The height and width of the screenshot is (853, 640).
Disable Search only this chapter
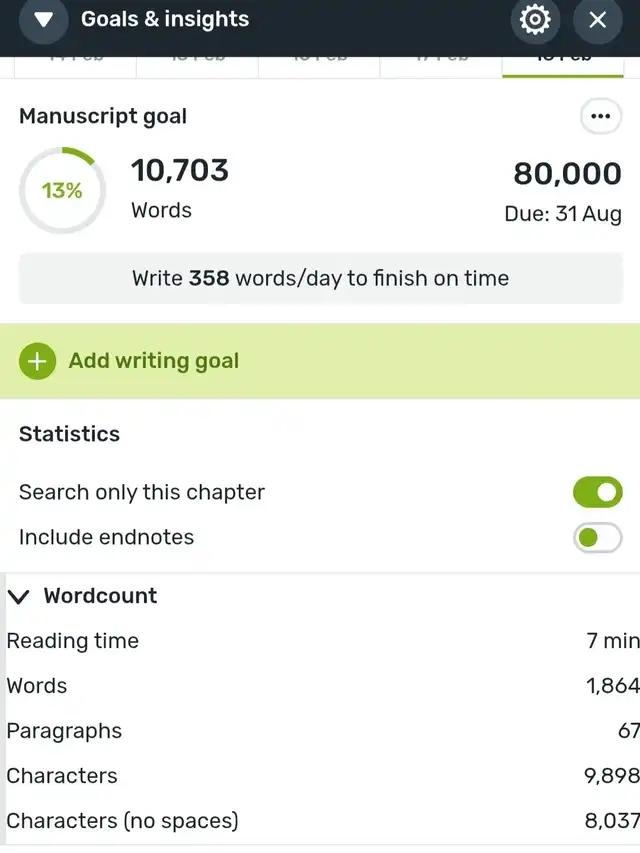597,492
